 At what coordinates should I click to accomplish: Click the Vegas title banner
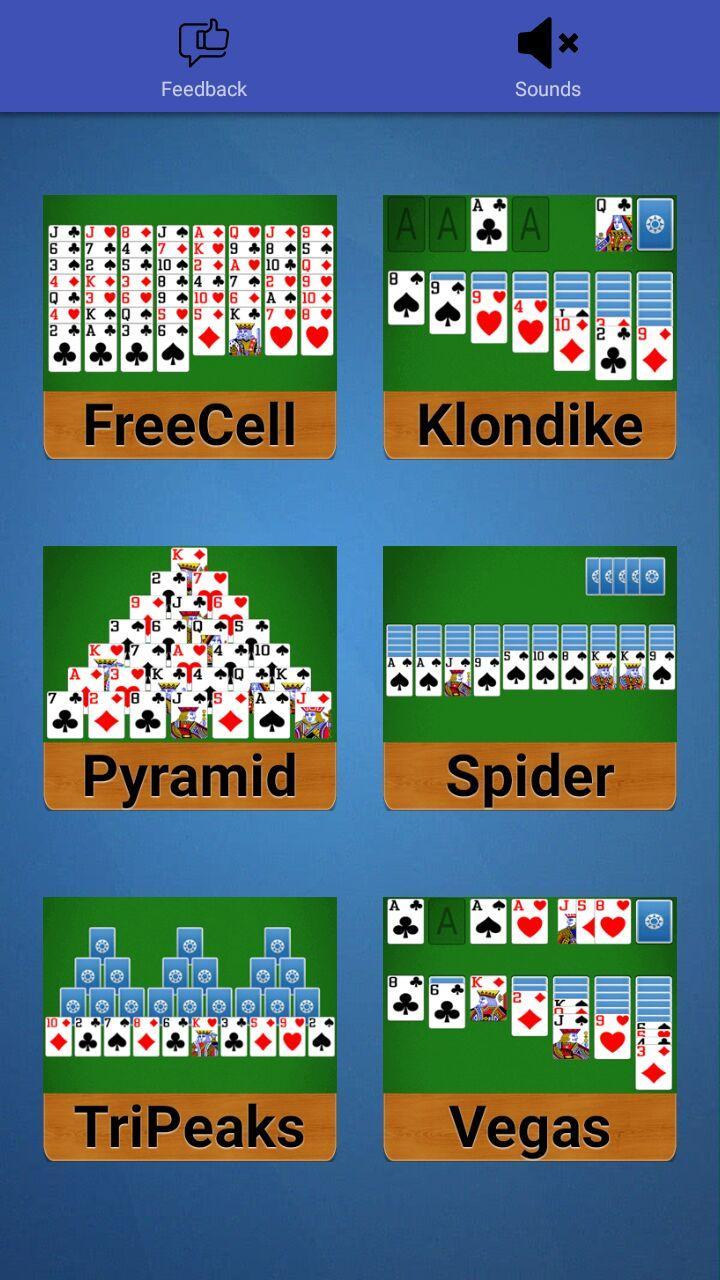[x=530, y=1126]
